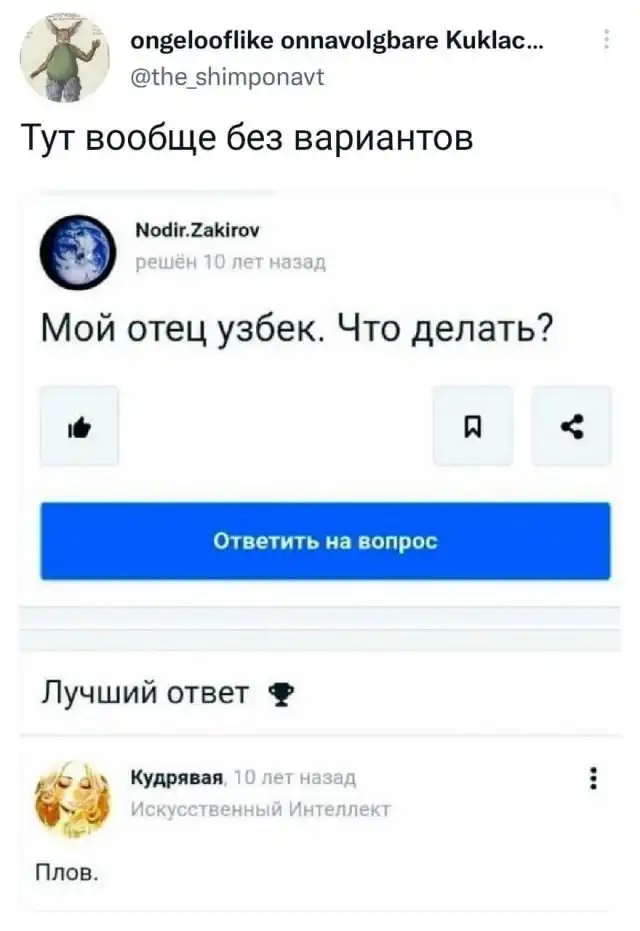The image size is (640, 931).
Task: Open the_shimponavt profile avatar
Action: pyautogui.click(x=66, y=57)
